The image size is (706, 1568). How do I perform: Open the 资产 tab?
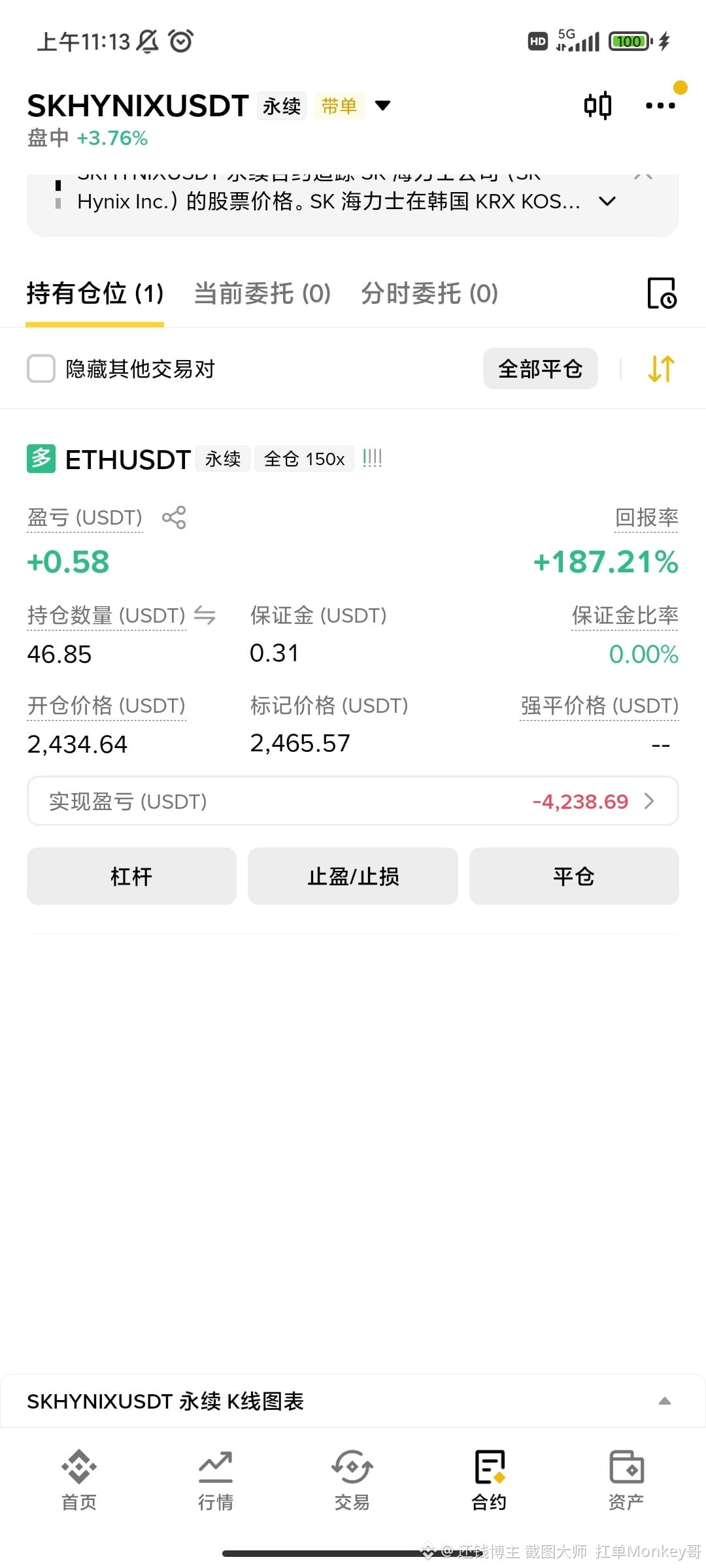click(x=626, y=1480)
